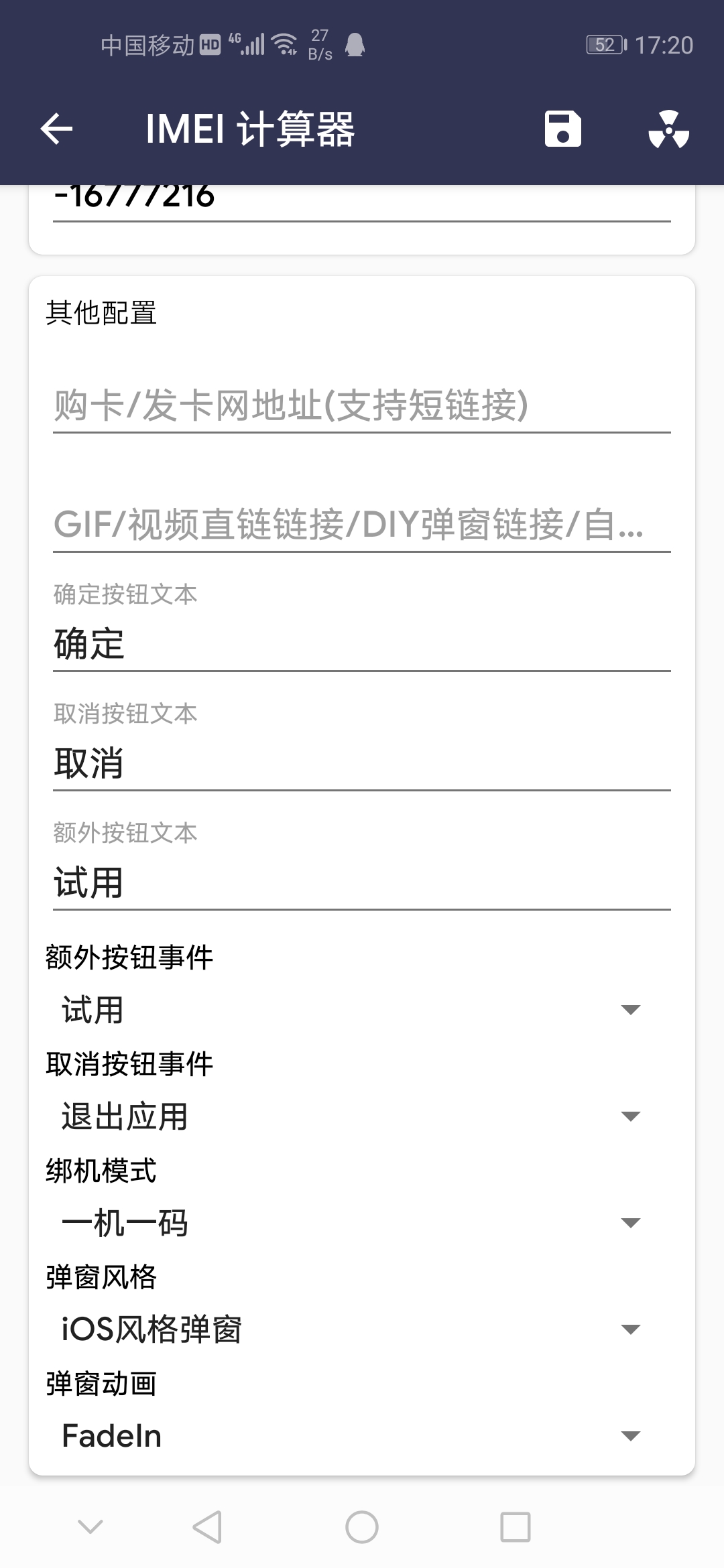Open recent apps via system square button

516,1527
